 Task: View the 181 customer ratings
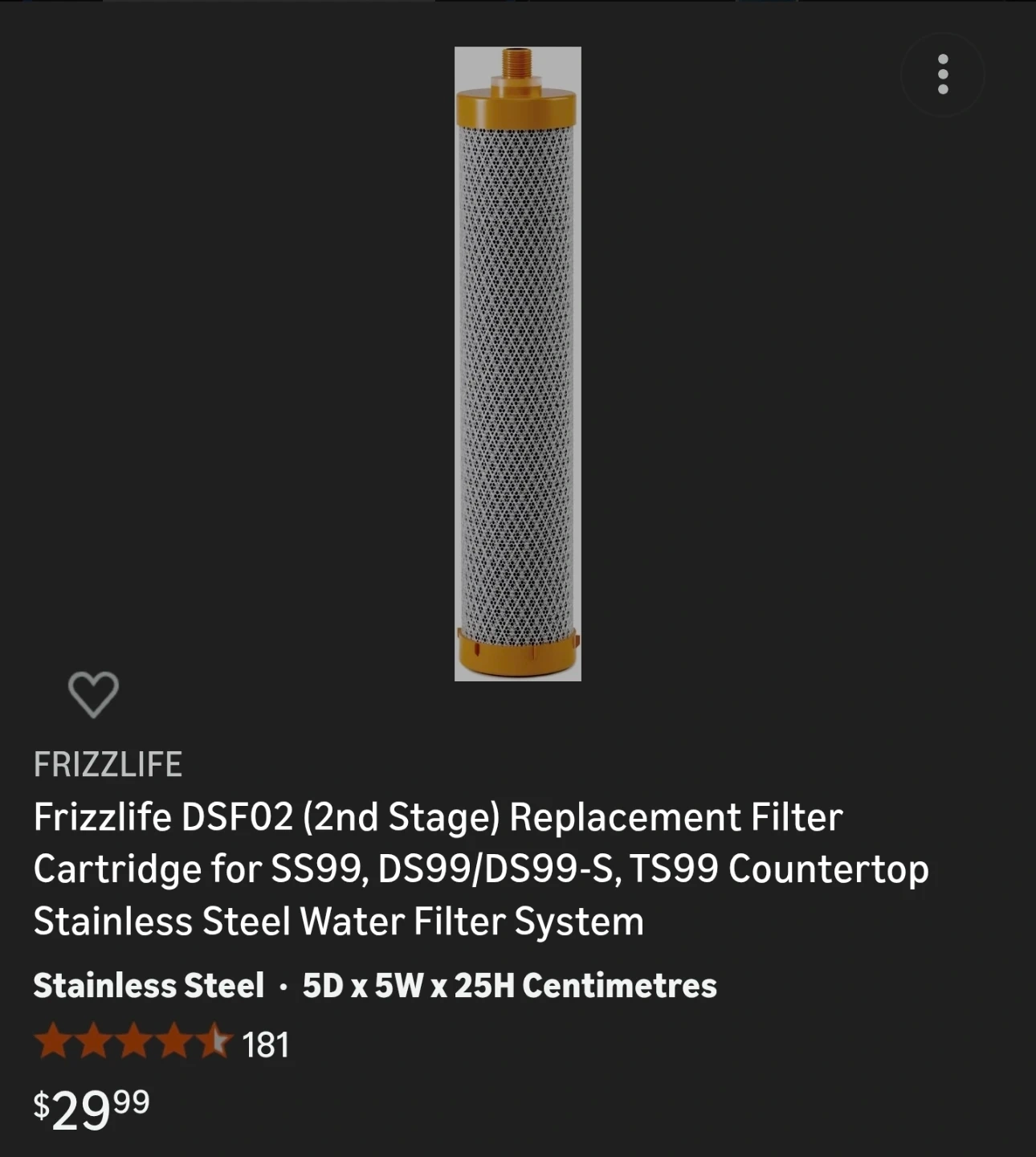coord(161,1044)
